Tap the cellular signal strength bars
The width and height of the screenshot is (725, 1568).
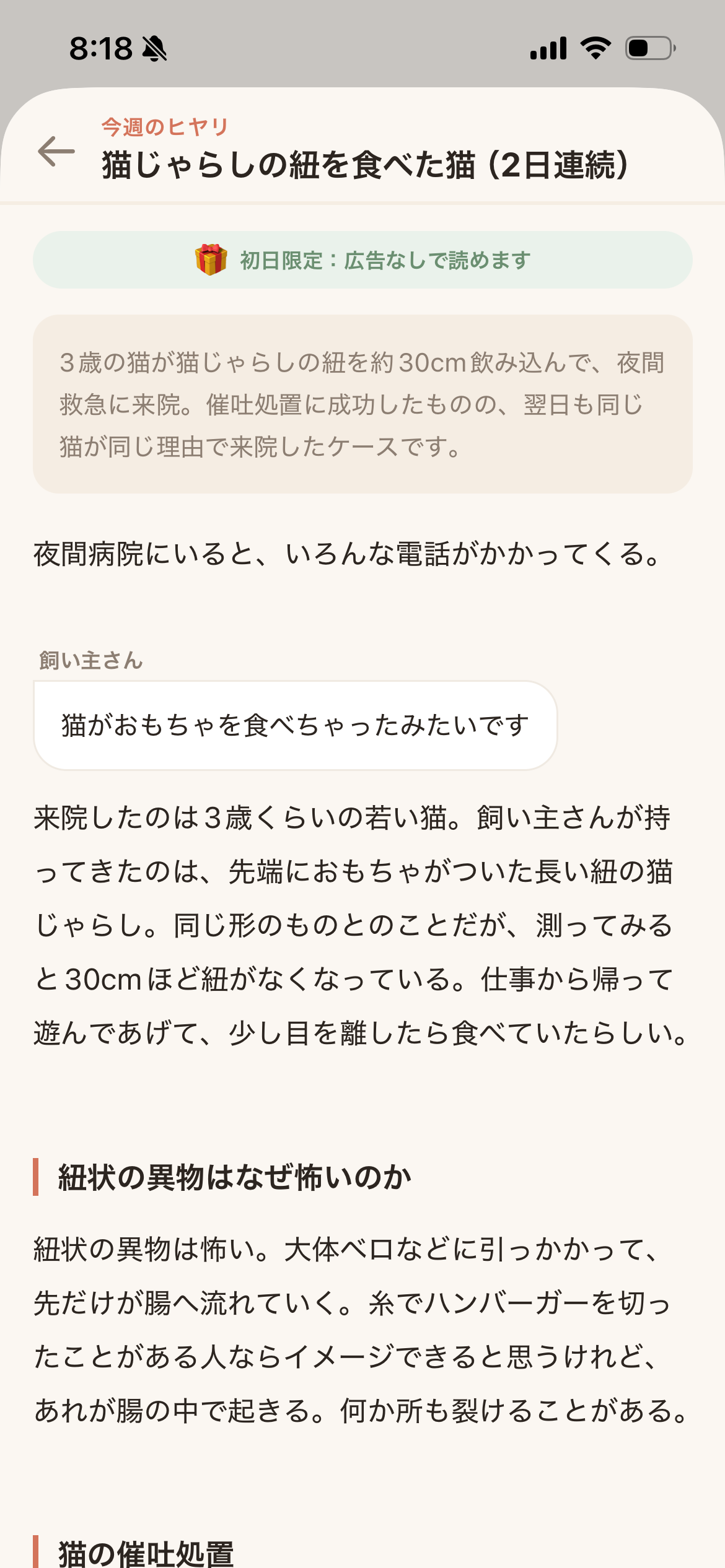[548, 46]
